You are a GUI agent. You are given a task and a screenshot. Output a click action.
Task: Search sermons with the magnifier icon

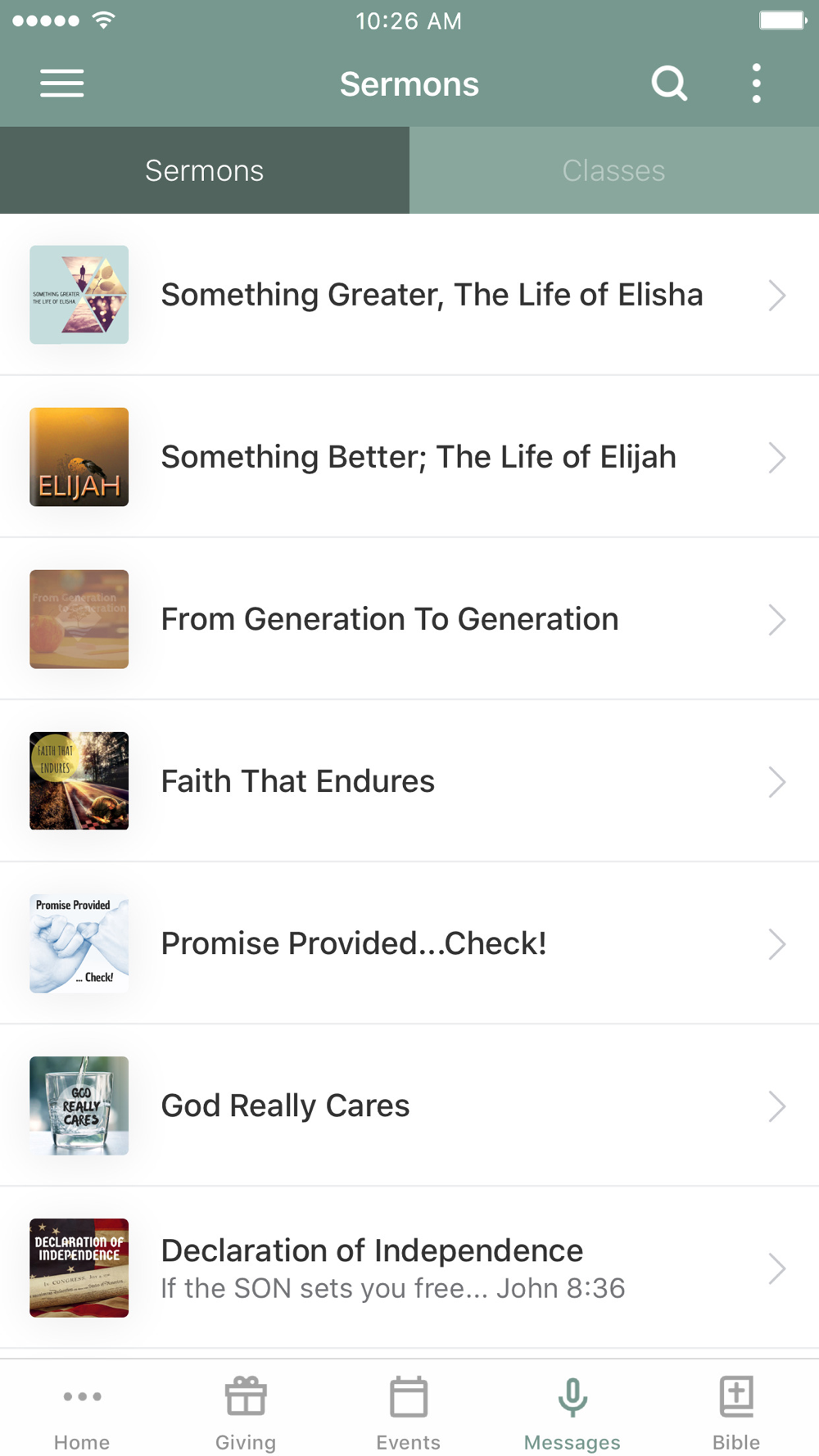(669, 84)
